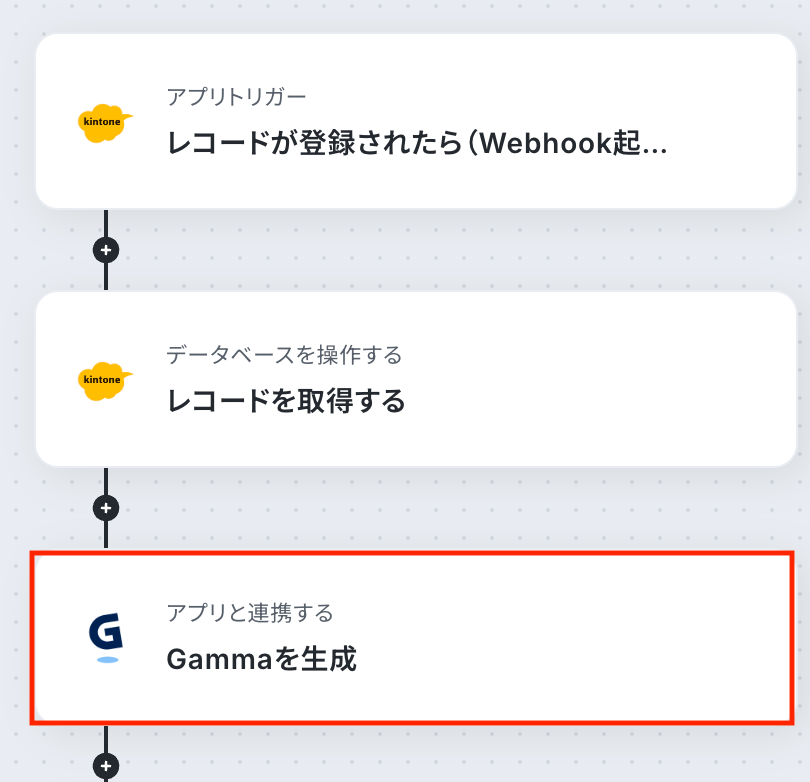The width and height of the screenshot is (810, 782).
Task: Open the Gammaを生成 step card
Action: click(415, 637)
